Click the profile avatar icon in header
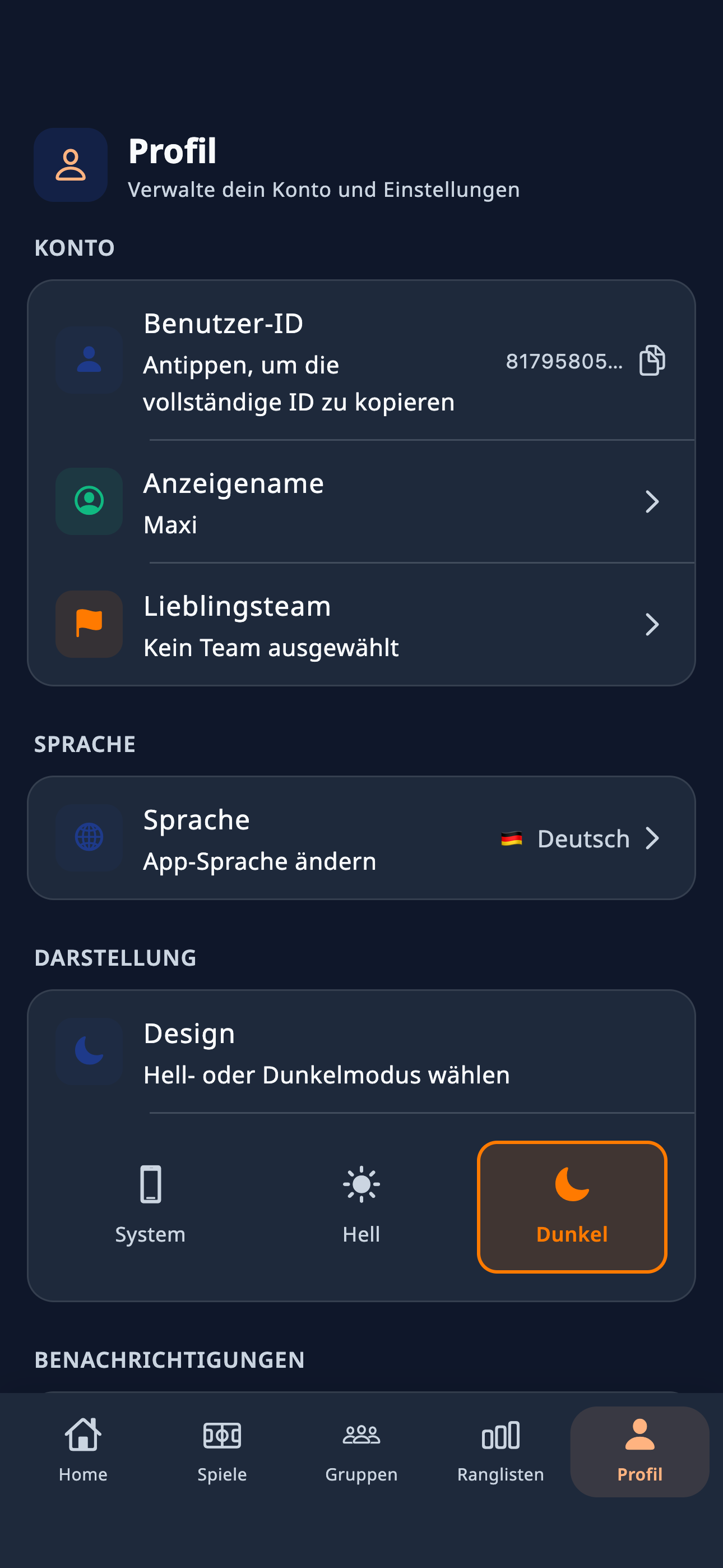Screen dimensions: 723x1568 coord(70,165)
